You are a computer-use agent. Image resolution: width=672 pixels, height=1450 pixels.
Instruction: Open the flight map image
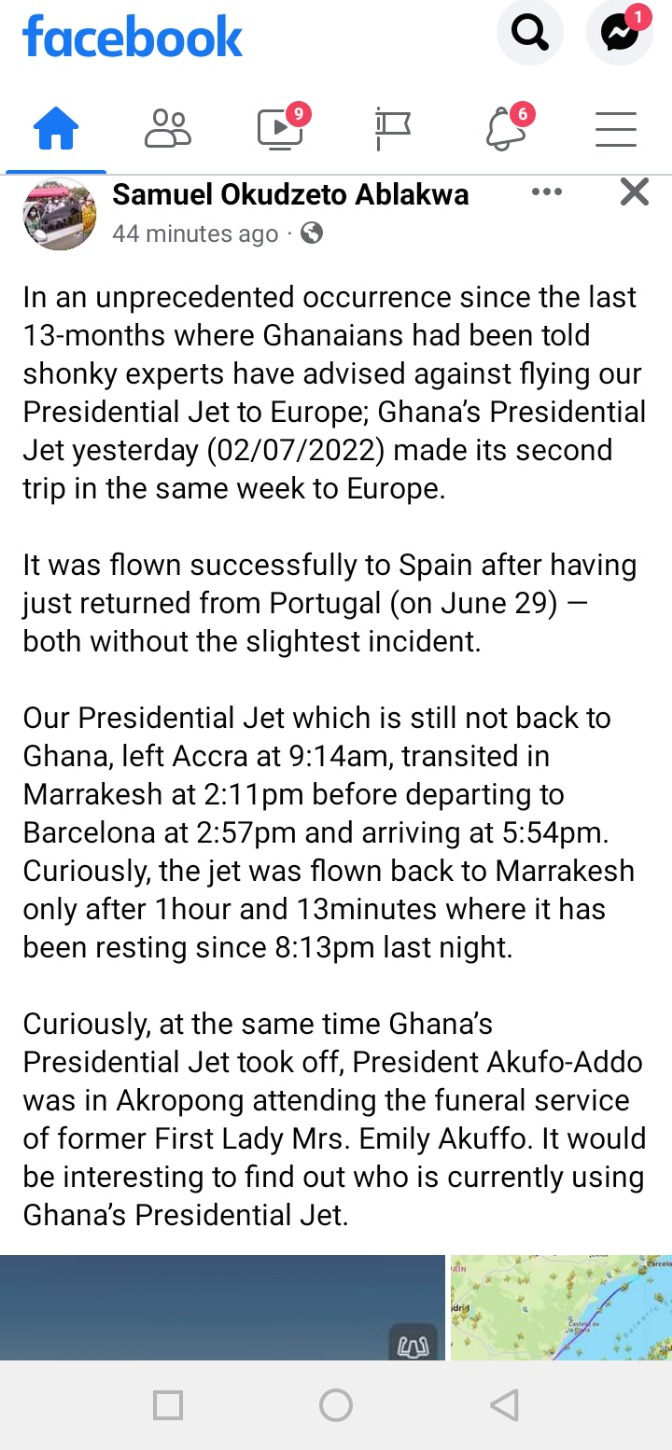coord(561,1307)
